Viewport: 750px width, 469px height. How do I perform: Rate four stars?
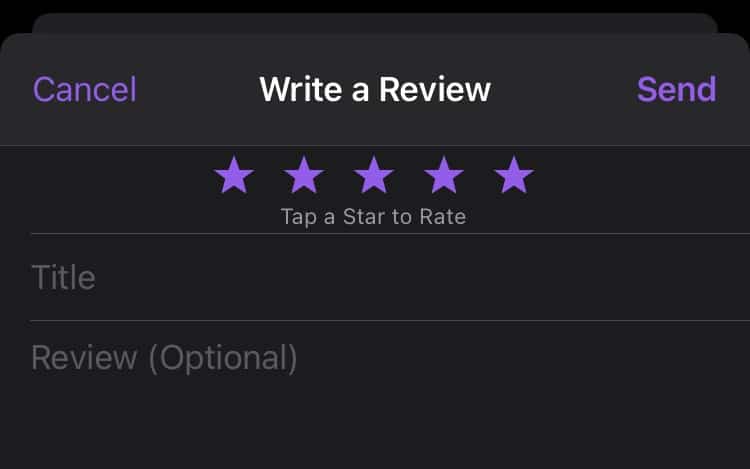pyautogui.click(x=444, y=176)
